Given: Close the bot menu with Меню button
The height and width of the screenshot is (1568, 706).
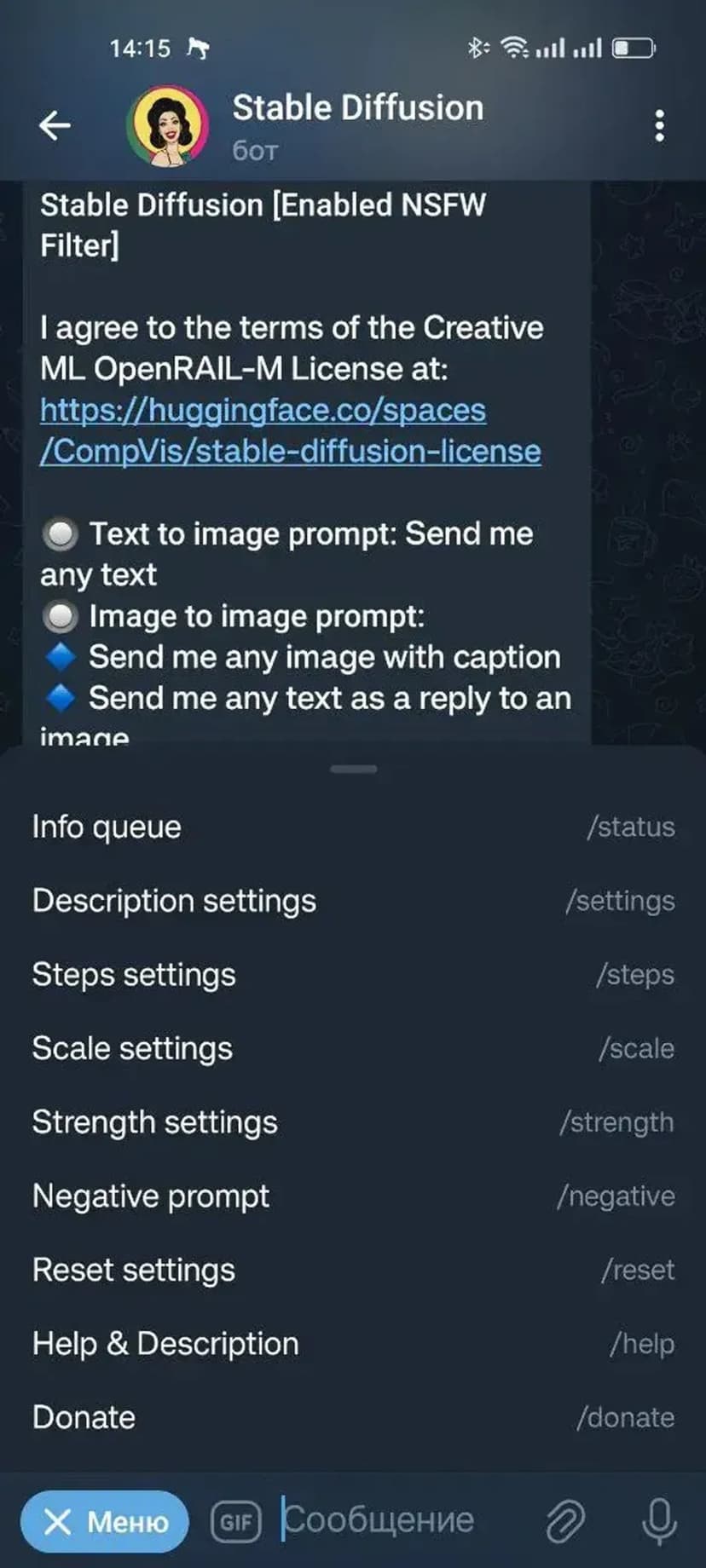Looking at the screenshot, I should point(104,1521).
